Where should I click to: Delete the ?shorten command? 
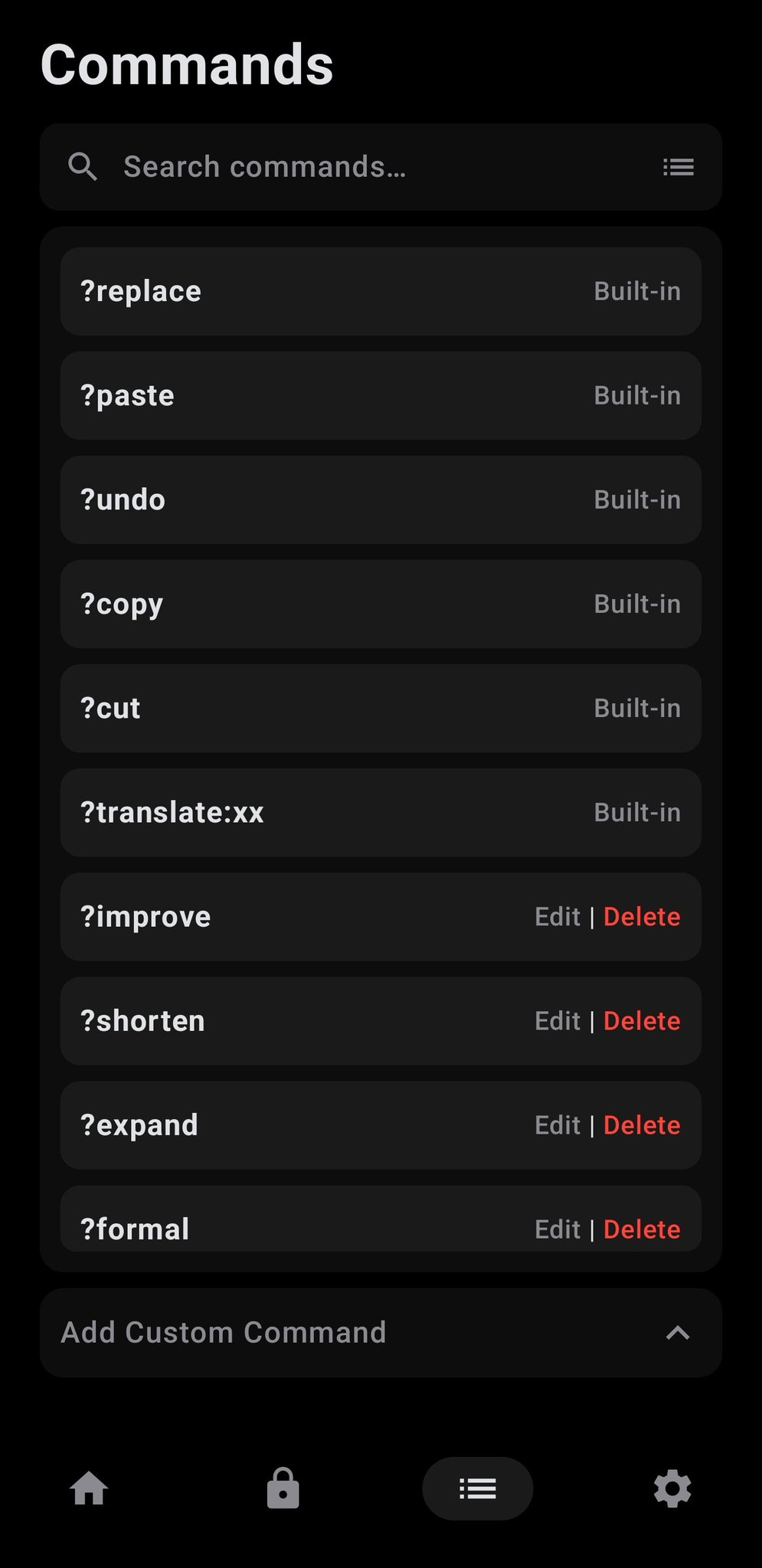point(642,1021)
